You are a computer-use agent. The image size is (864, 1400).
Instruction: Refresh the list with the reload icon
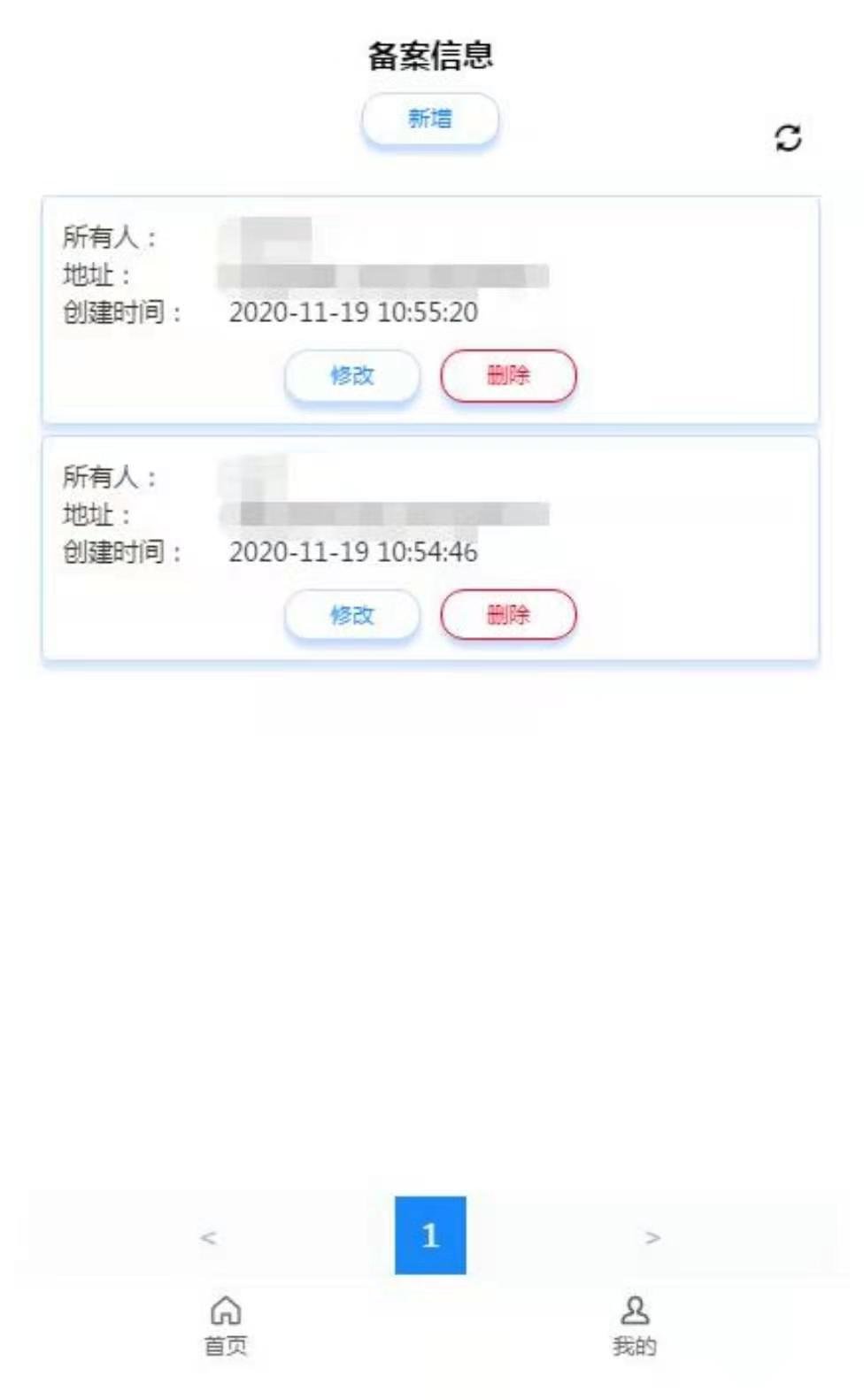click(788, 138)
